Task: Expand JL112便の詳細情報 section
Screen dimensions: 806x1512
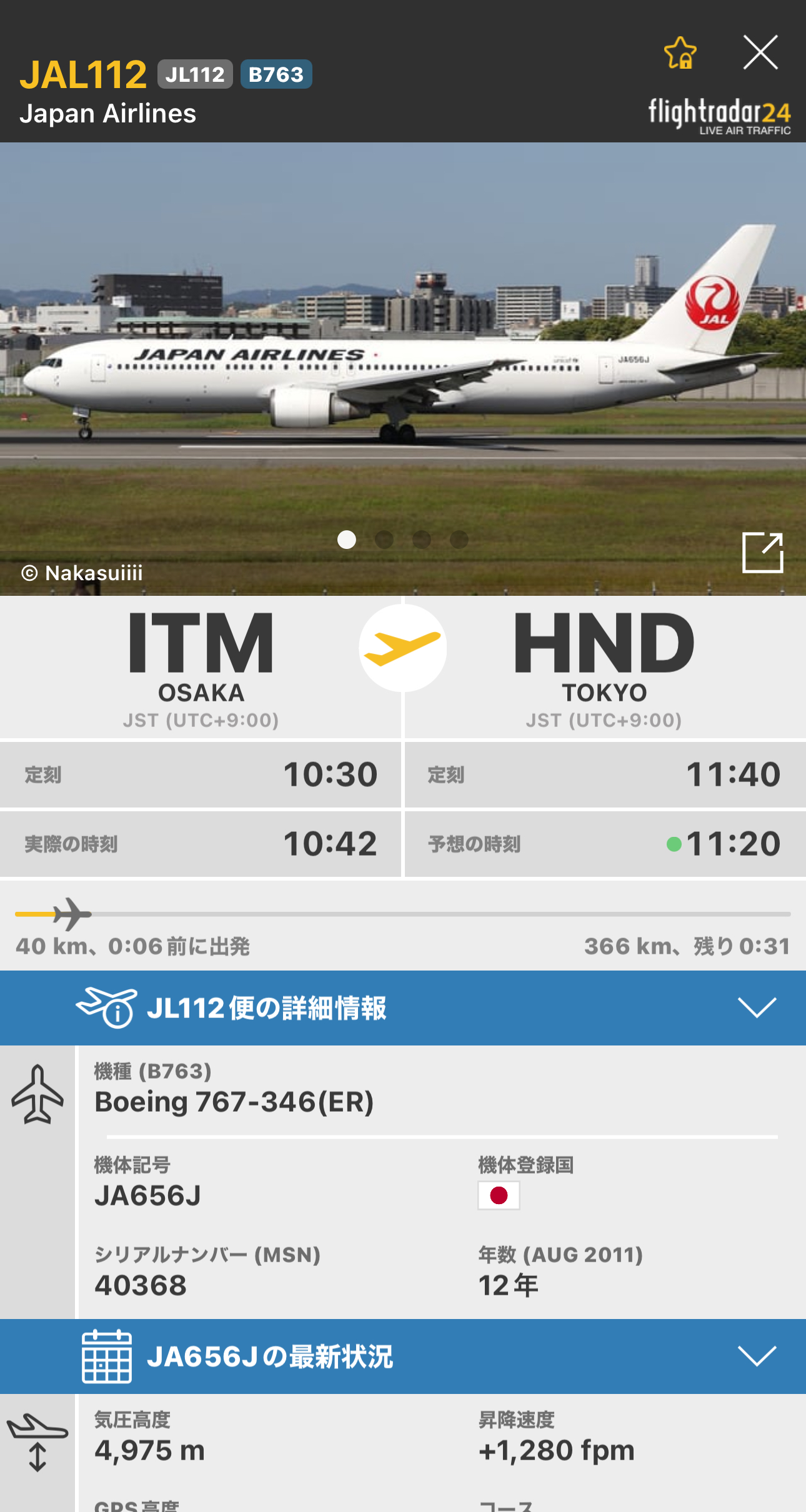Action: (756, 1007)
